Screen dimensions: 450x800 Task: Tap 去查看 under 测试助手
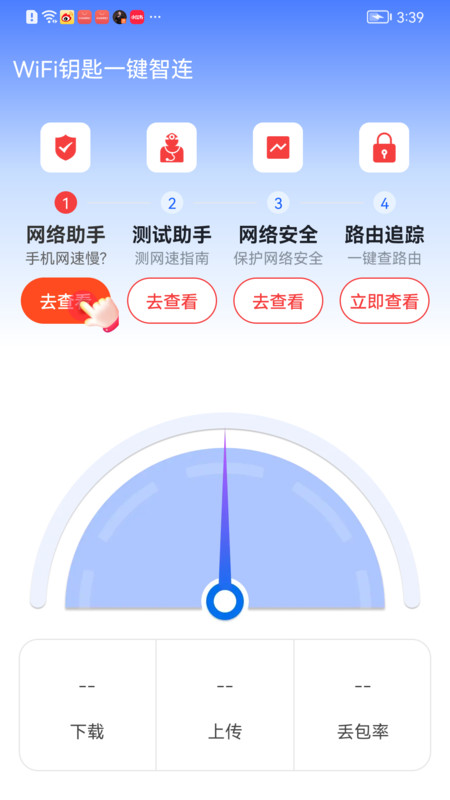pos(172,301)
